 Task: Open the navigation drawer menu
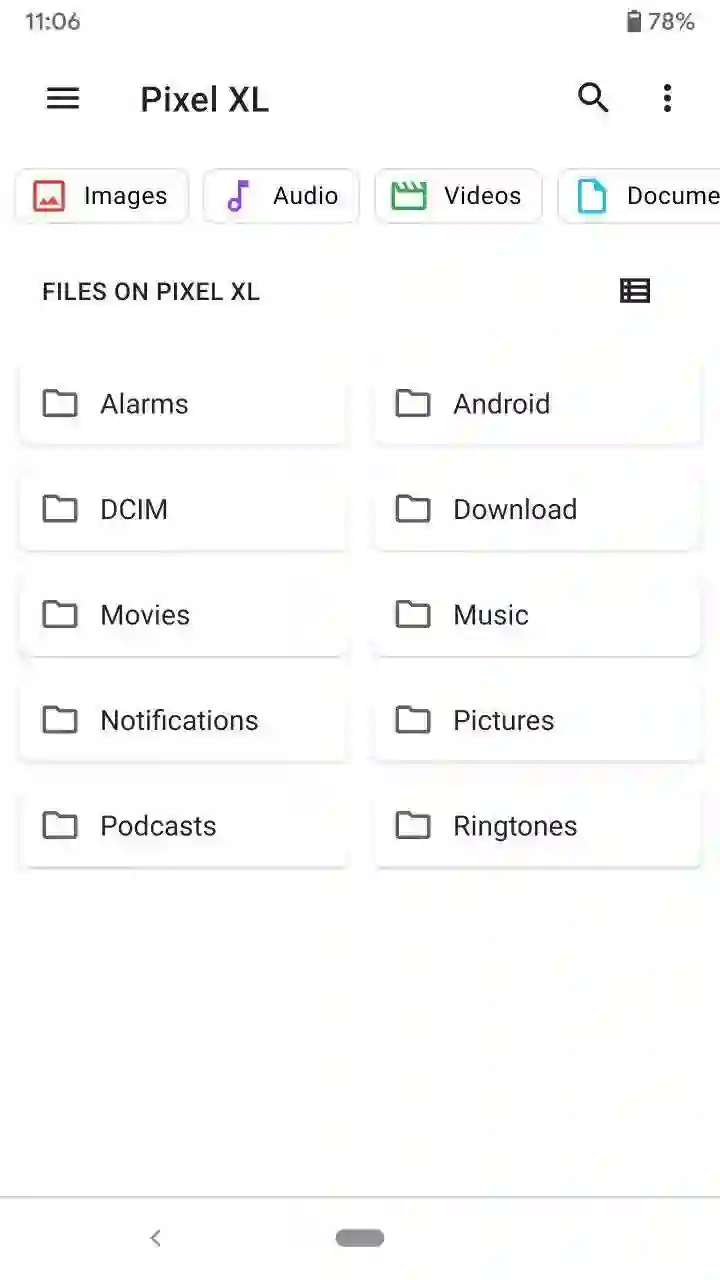(63, 98)
